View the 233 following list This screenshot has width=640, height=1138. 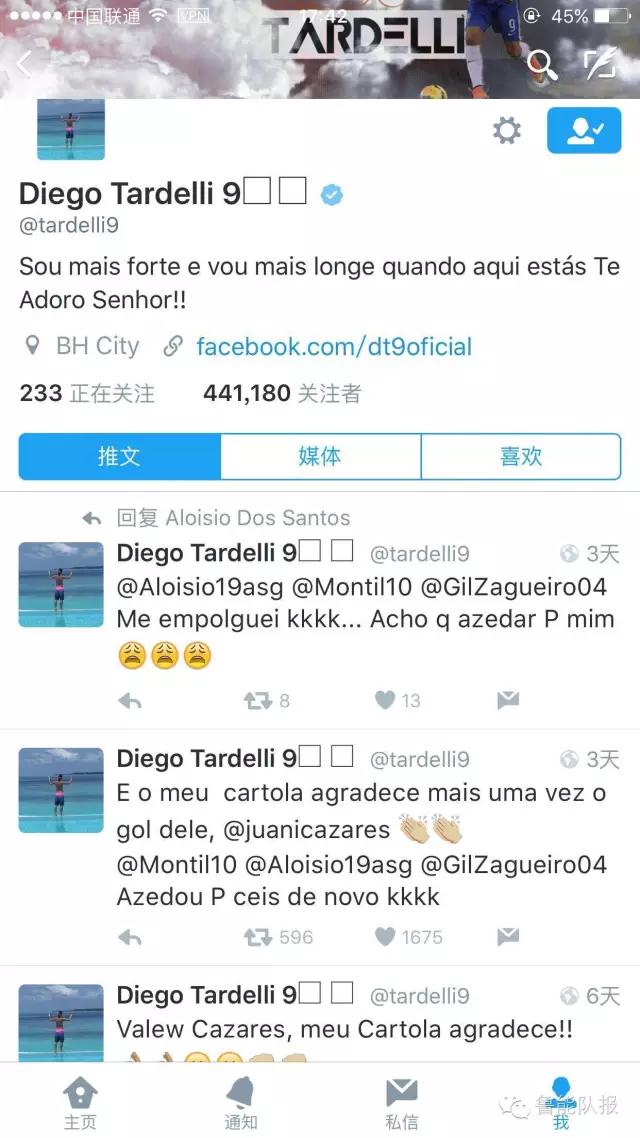coord(87,394)
